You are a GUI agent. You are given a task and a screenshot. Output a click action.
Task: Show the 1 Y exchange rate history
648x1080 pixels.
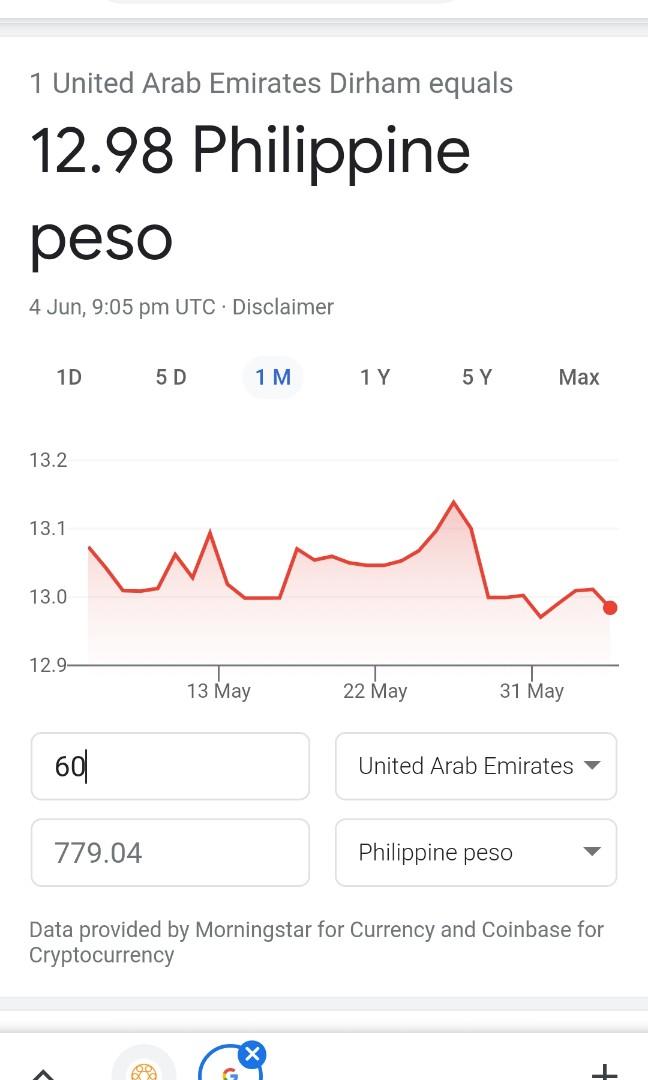tap(375, 377)
